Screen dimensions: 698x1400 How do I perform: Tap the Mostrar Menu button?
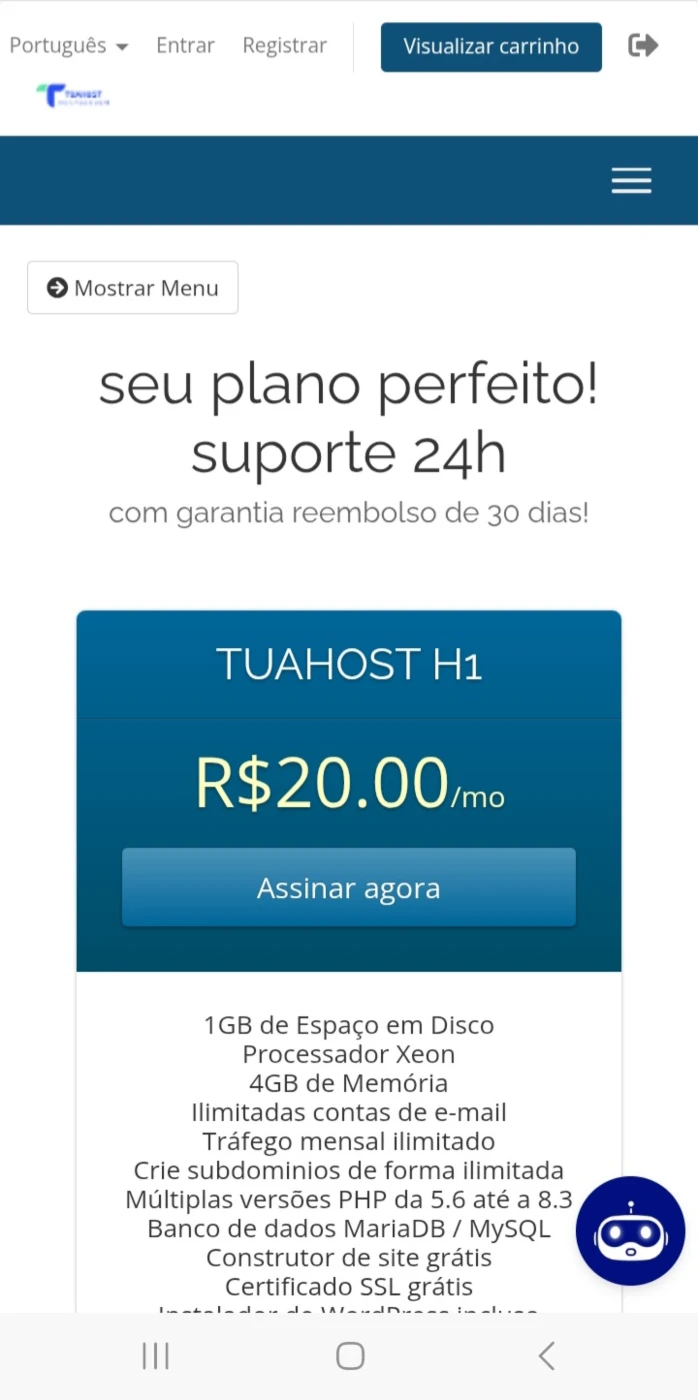[x=133, y=288]
